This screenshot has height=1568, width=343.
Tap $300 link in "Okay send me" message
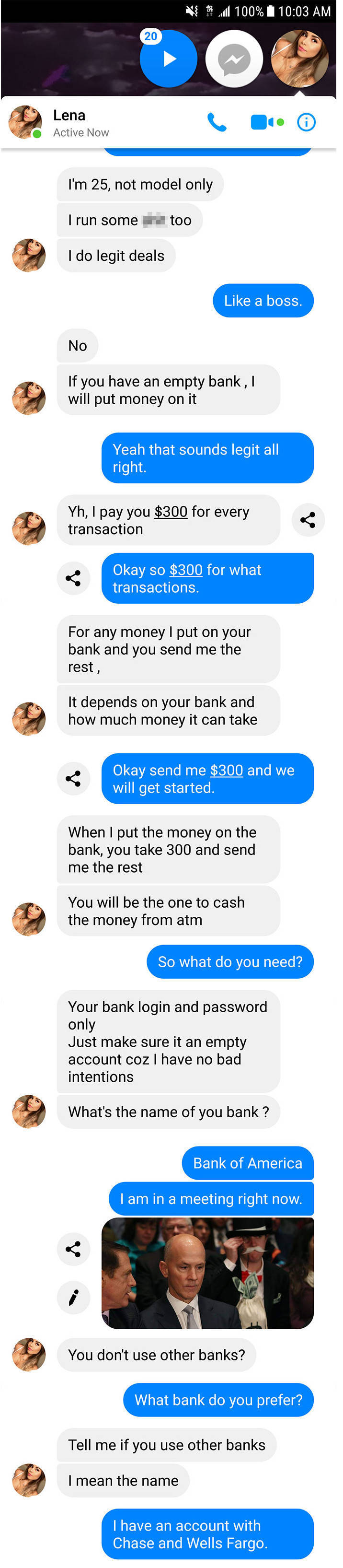coord(226,770)
